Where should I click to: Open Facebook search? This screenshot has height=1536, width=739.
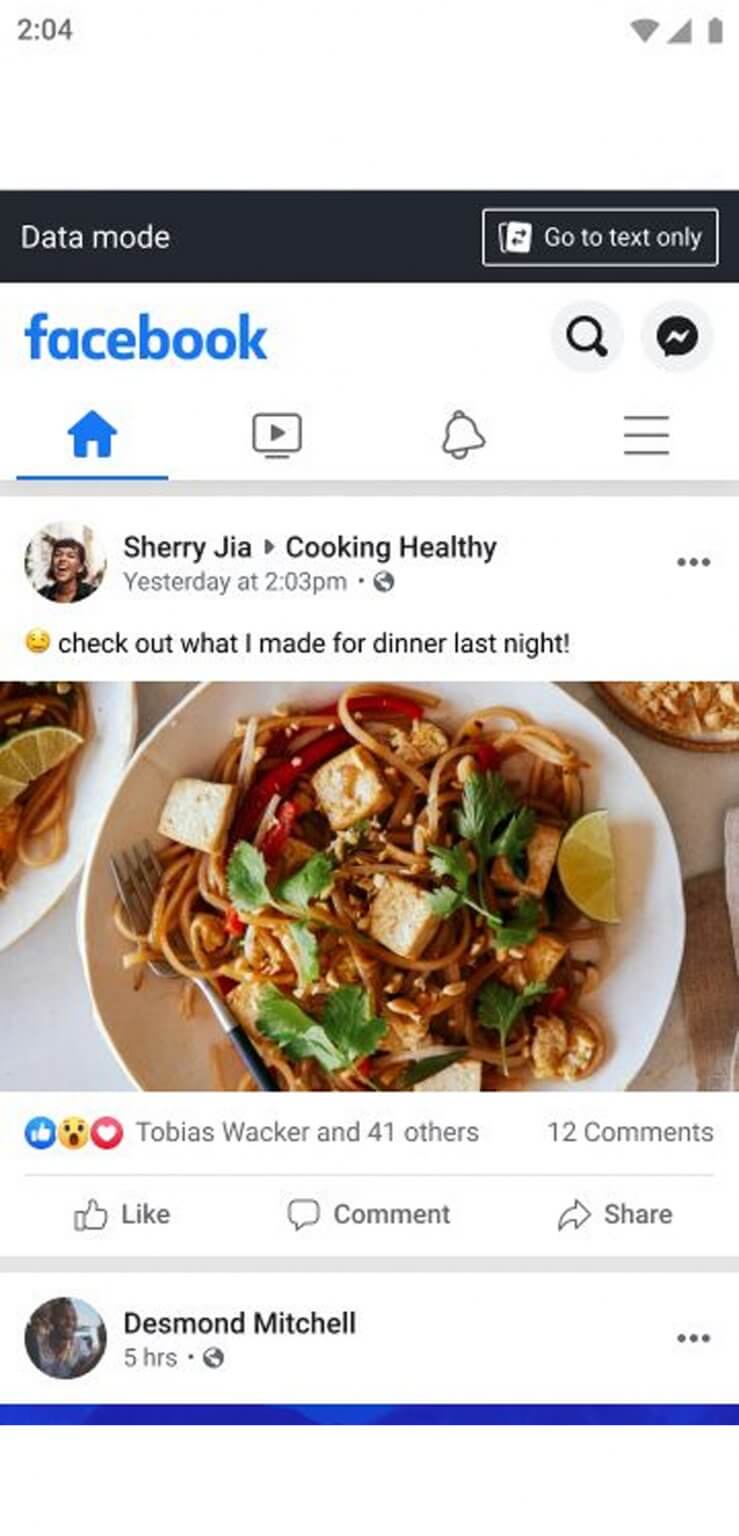pos(586,338)
